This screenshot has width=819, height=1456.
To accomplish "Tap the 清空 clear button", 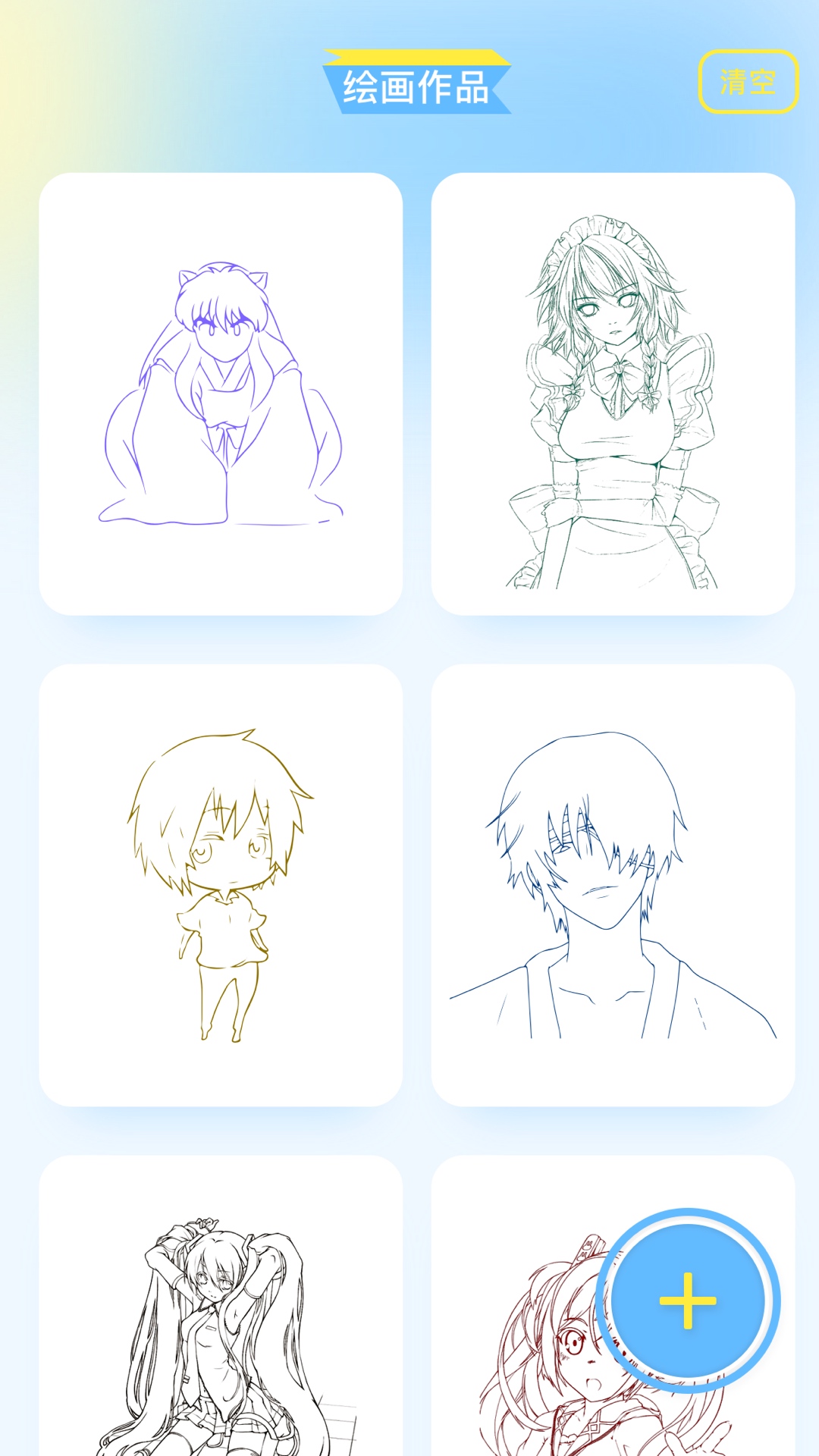I will coord(748,81).
